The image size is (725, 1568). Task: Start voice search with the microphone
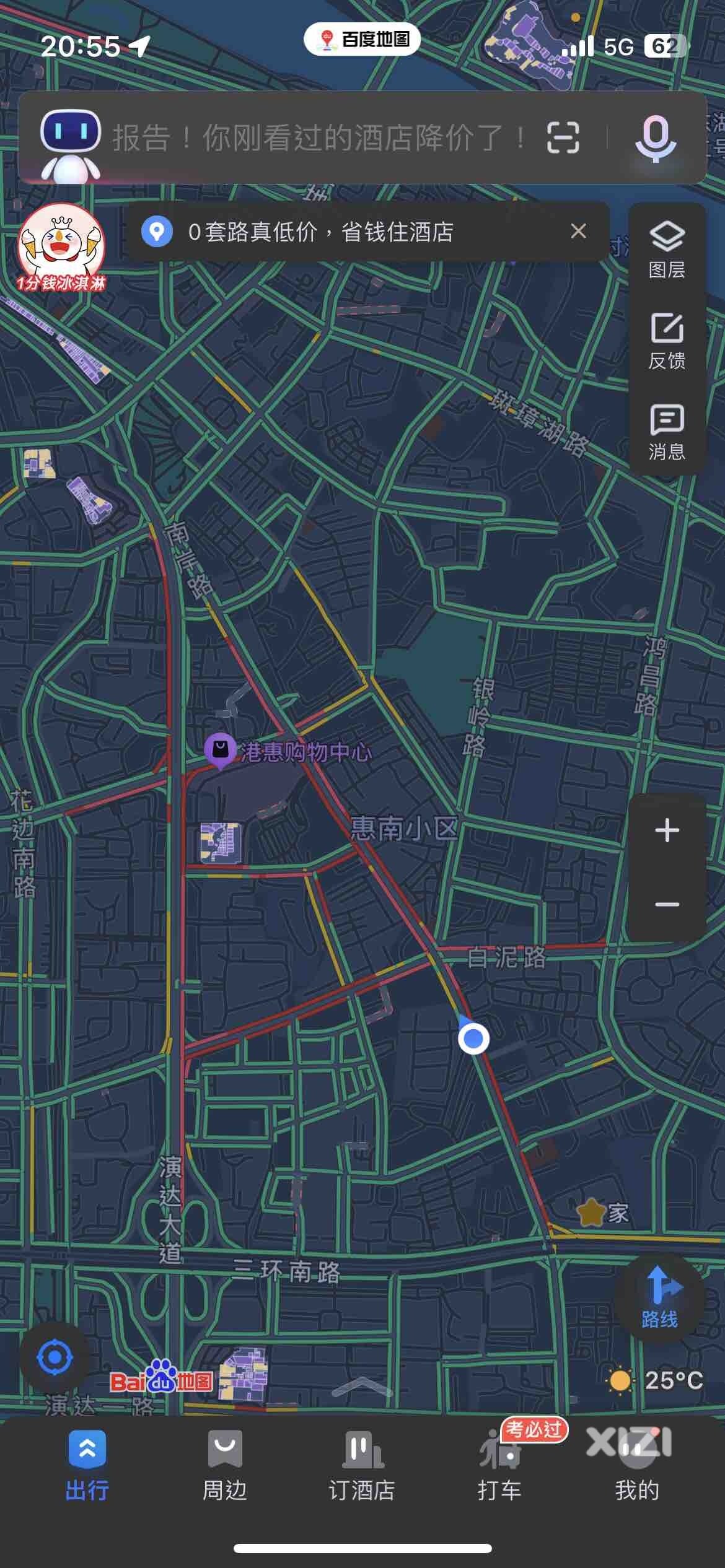pyautogui.click(x=656, y=139)
